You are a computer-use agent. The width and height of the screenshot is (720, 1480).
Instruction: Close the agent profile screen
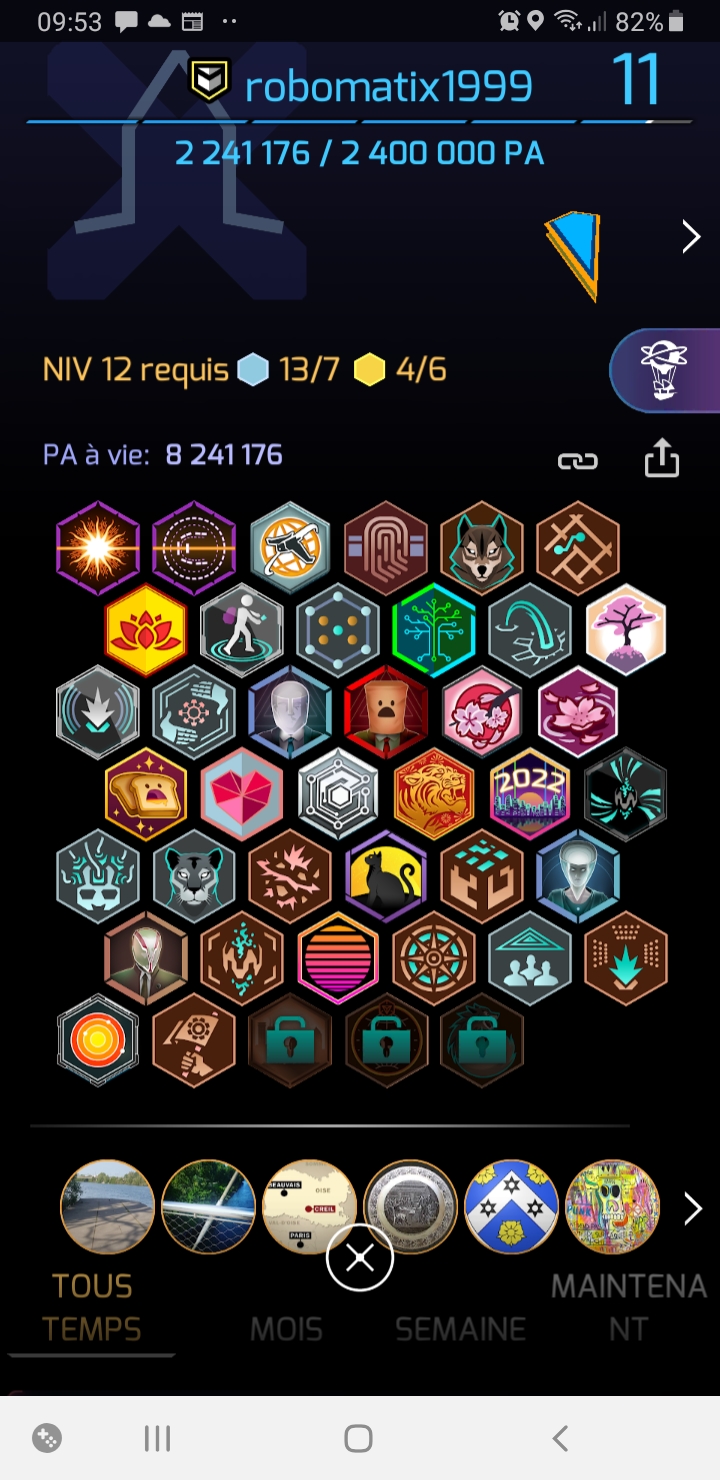click(x=360, y=1259)
